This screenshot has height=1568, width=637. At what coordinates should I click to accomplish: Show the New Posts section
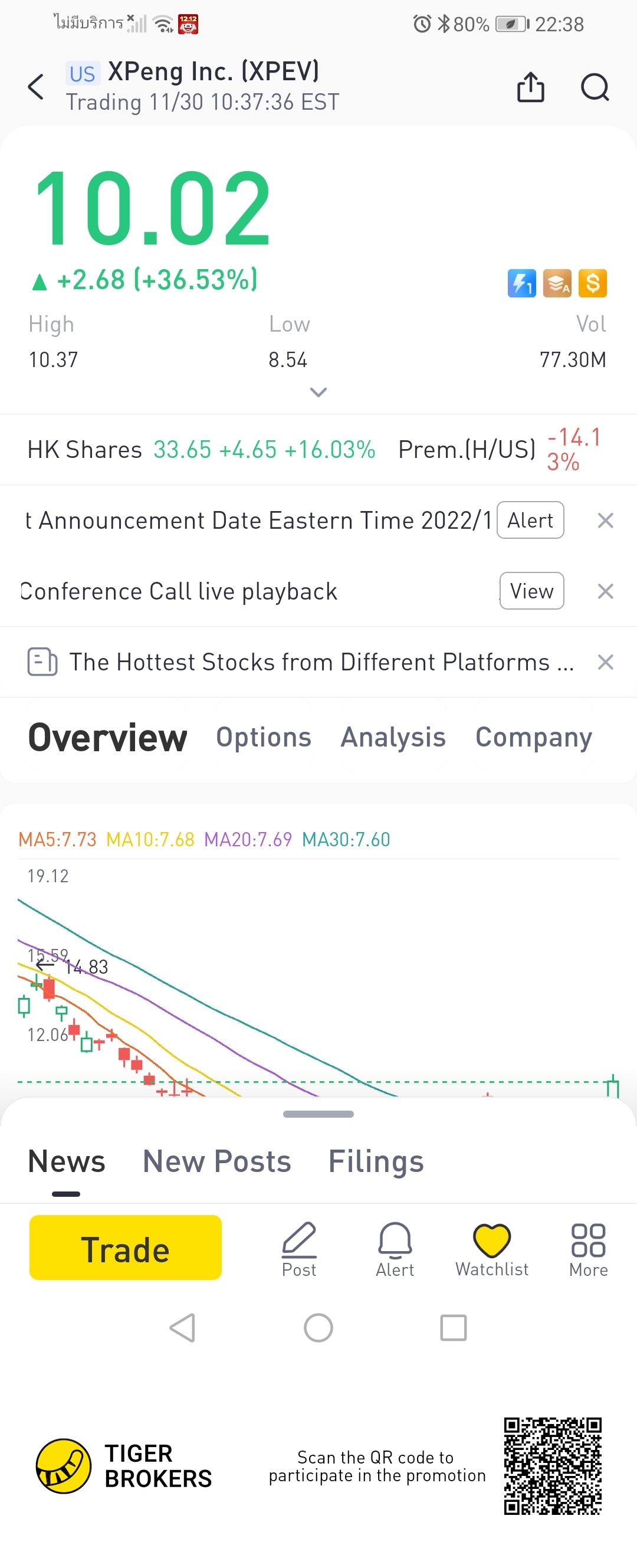point(216,1161)
